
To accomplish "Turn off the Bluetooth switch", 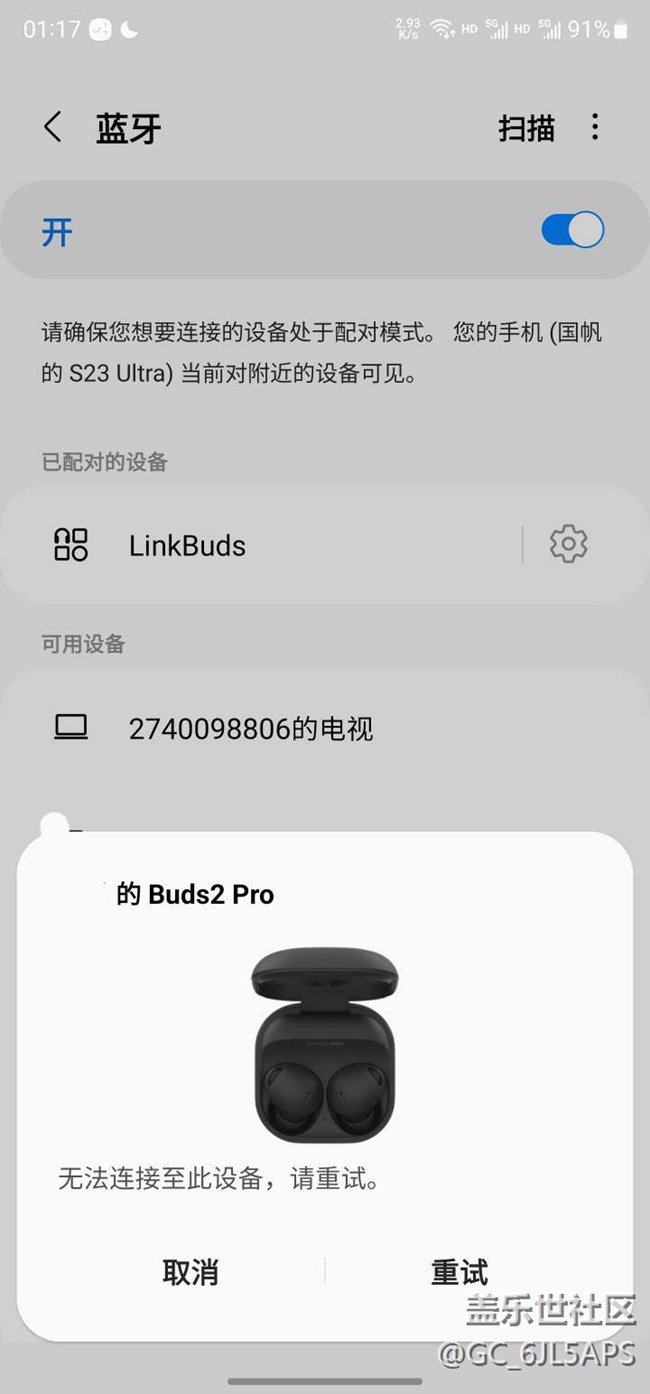I will click(x=572, y=230).
